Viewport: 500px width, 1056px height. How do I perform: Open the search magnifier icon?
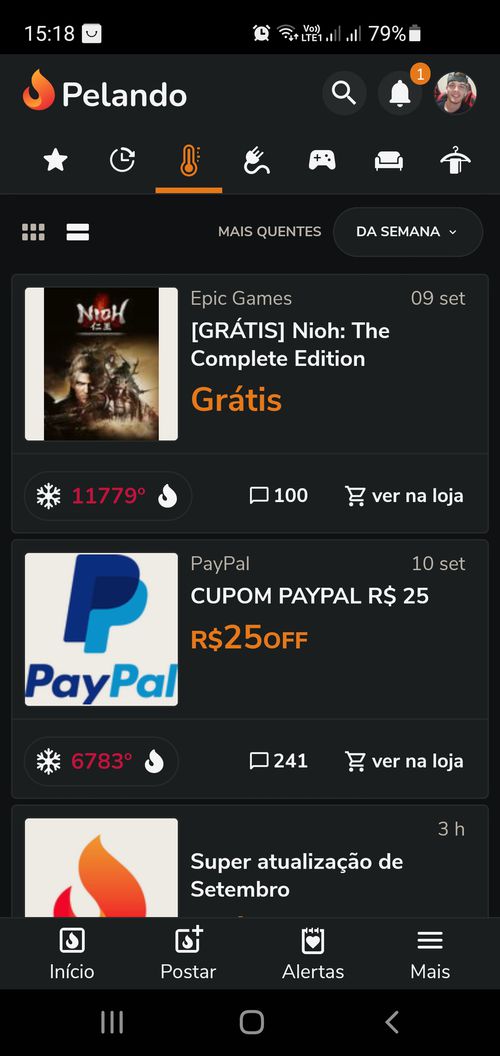tap(344, 93)
